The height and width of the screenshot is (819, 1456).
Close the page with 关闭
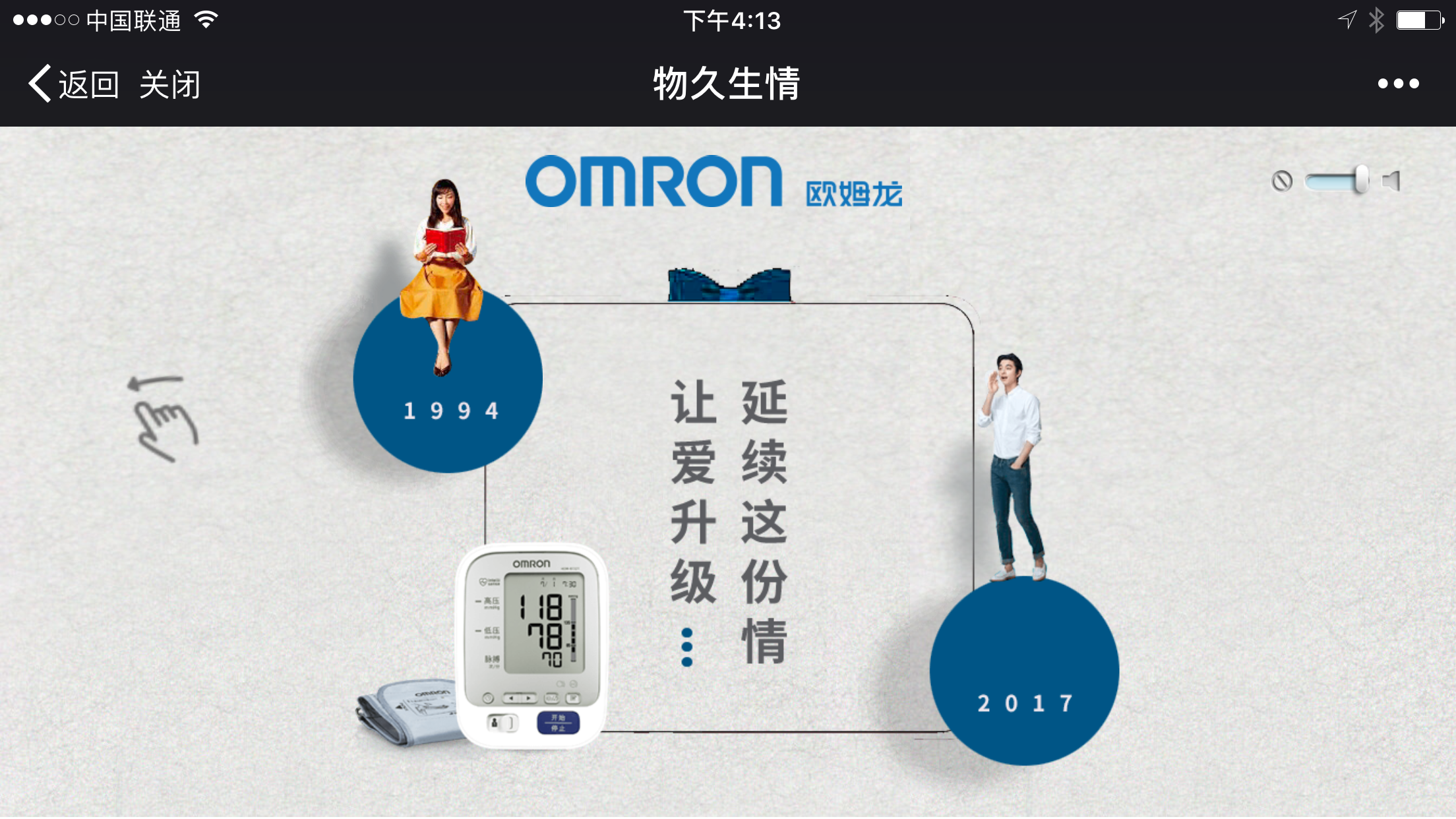point(169,84)
